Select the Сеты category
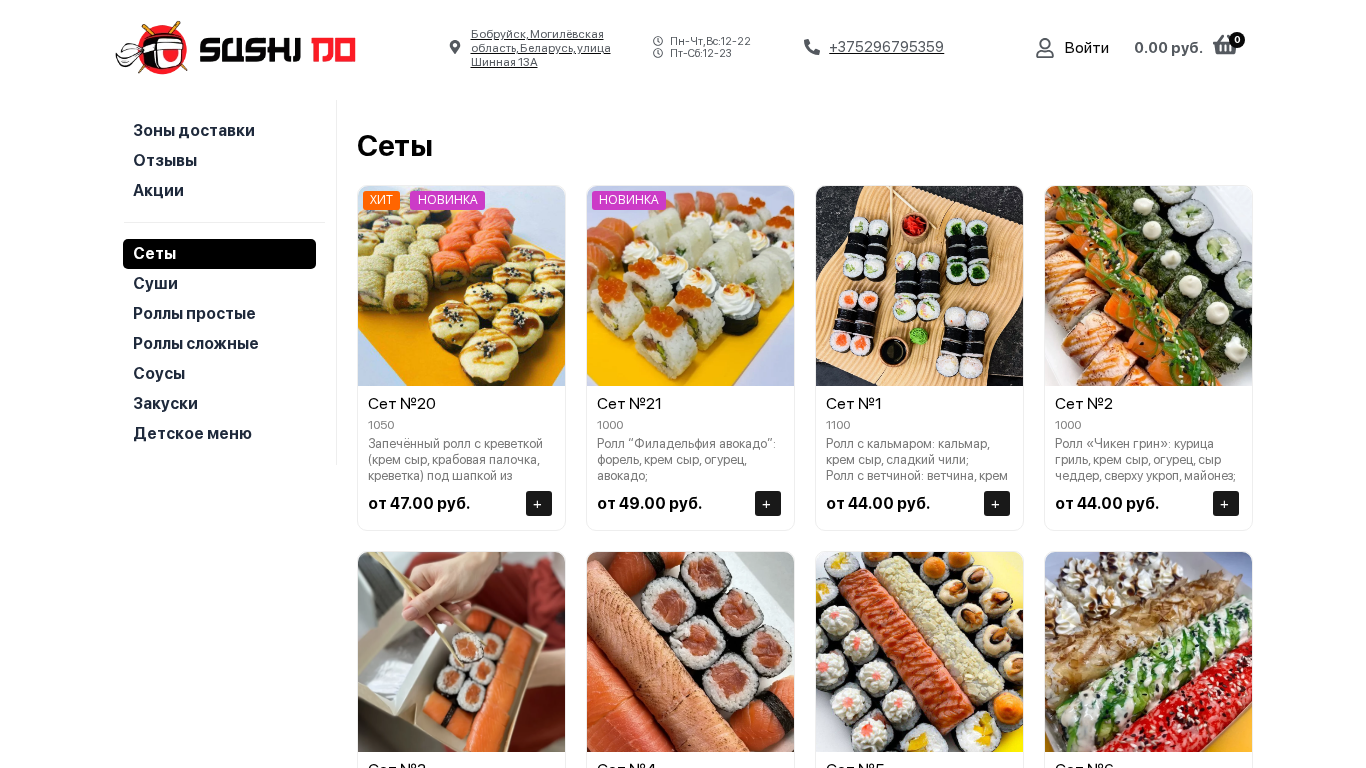Screen dimensions: 1366x768 219,254
